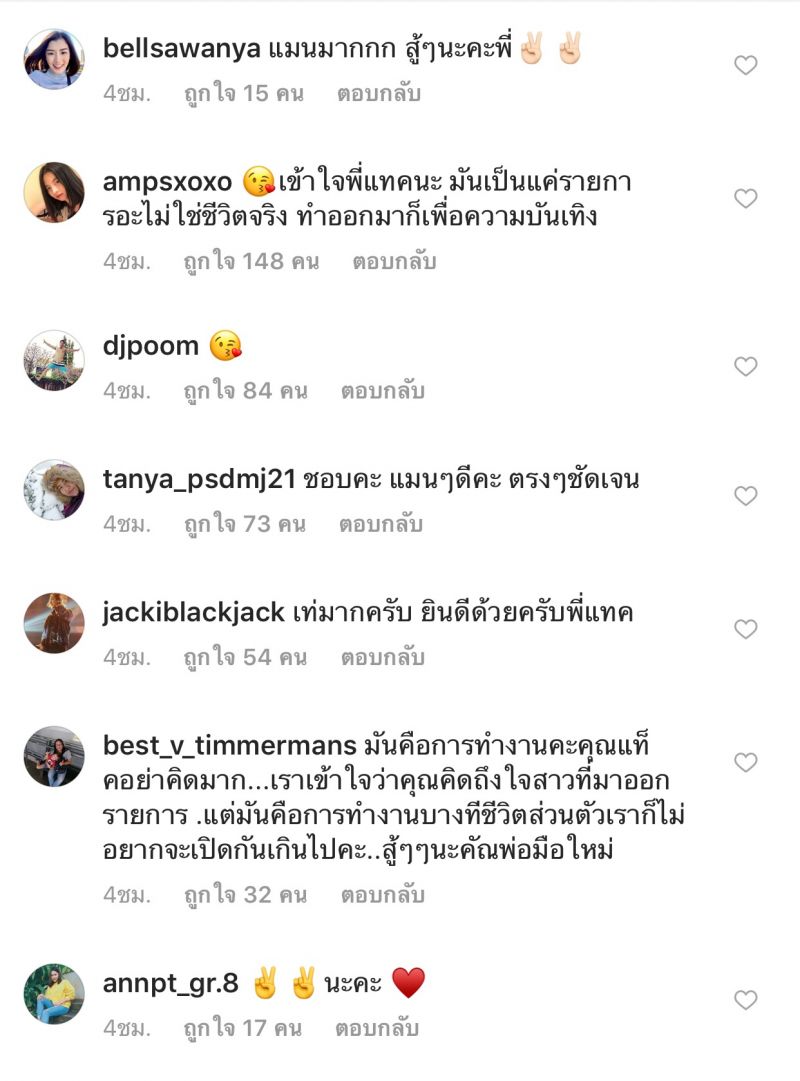Open bellsawanya's profile picture
800x1081 pixels.
pos(54,60)
